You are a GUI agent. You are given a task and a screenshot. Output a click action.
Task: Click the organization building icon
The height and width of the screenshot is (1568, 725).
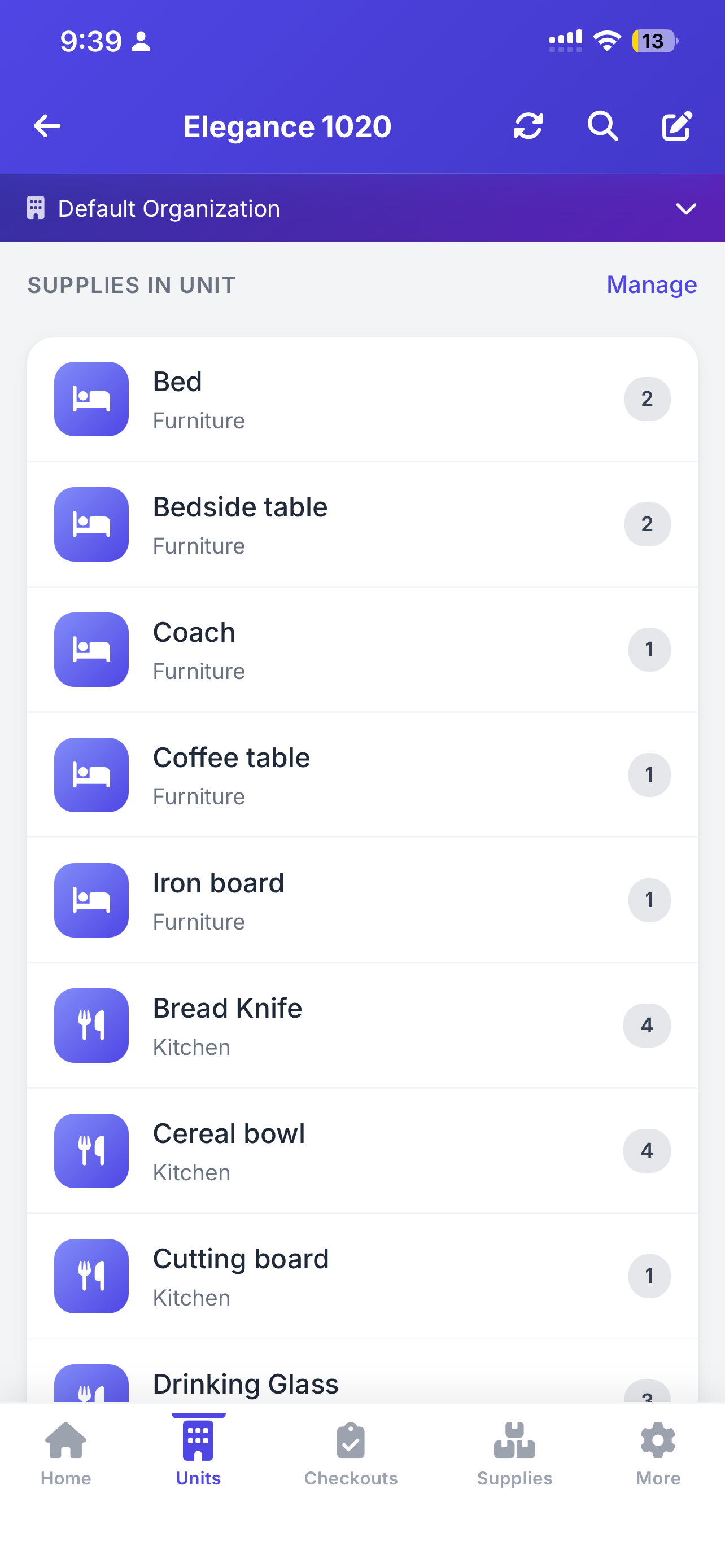point(37,208)
